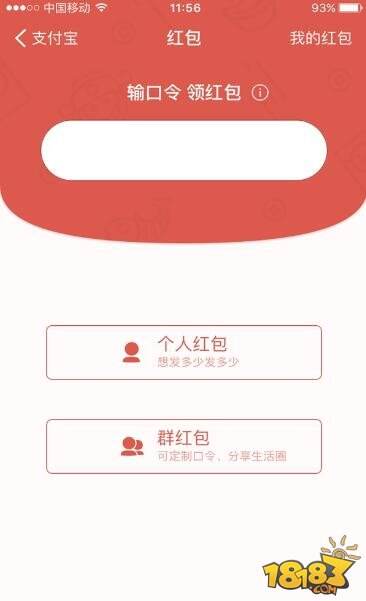Select 个人红包 option
This screenshot has width=366, height=601.
pyautogui.click(x=184, y=352)
